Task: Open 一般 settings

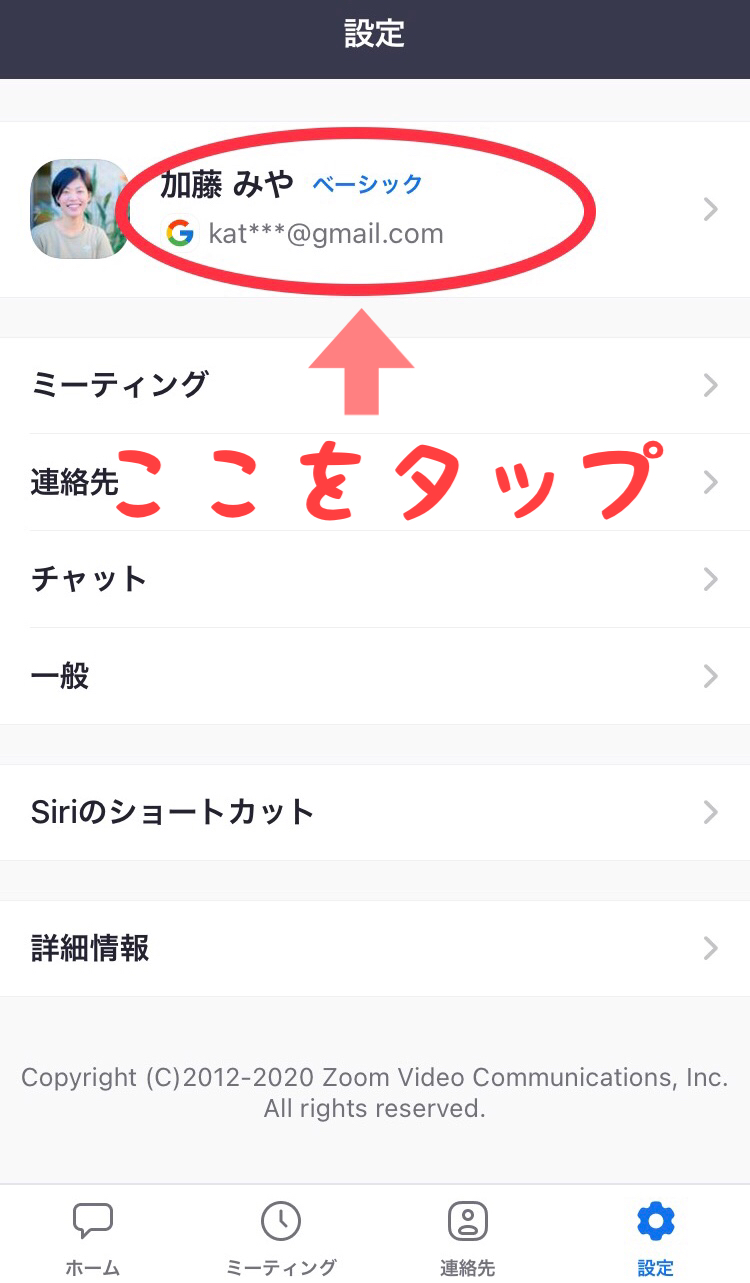Action: [x=375, y=676]
